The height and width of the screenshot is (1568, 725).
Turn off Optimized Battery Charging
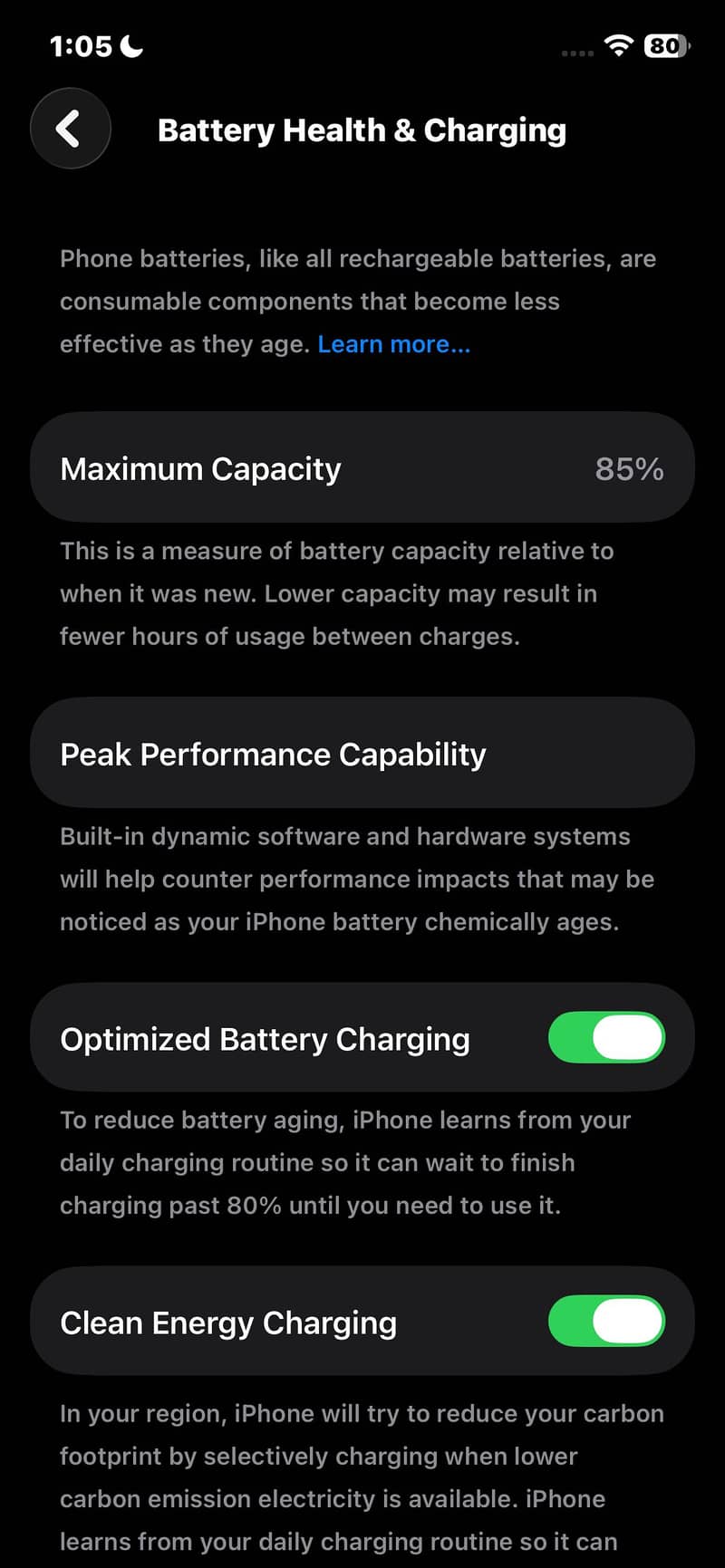pos(606,1037)
